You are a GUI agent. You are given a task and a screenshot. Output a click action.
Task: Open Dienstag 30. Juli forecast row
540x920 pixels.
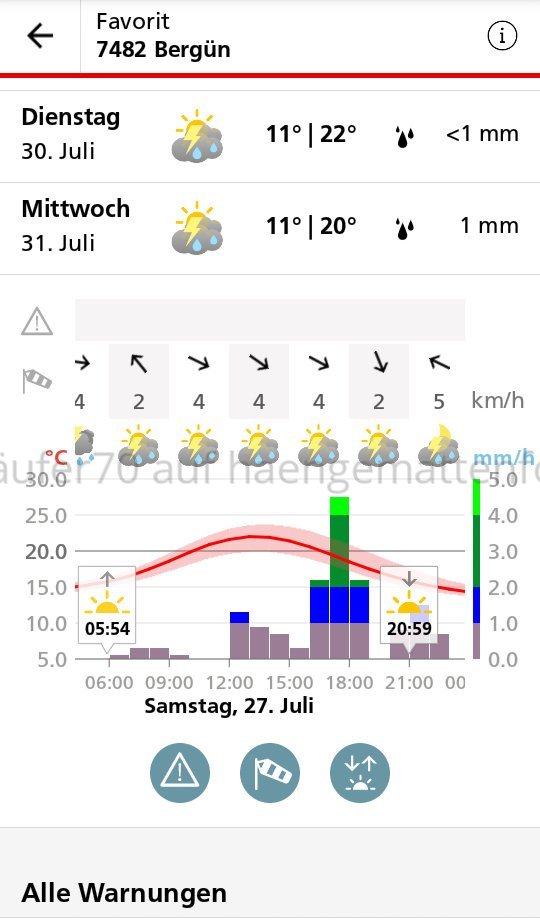tap(270, 136)
